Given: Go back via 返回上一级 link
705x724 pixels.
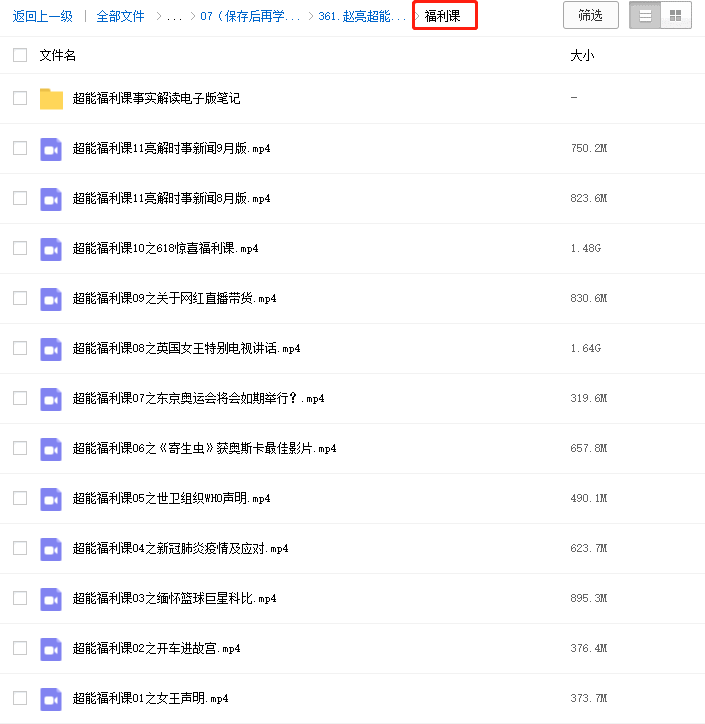Looking at the screenshot, I should pos(43,16).
